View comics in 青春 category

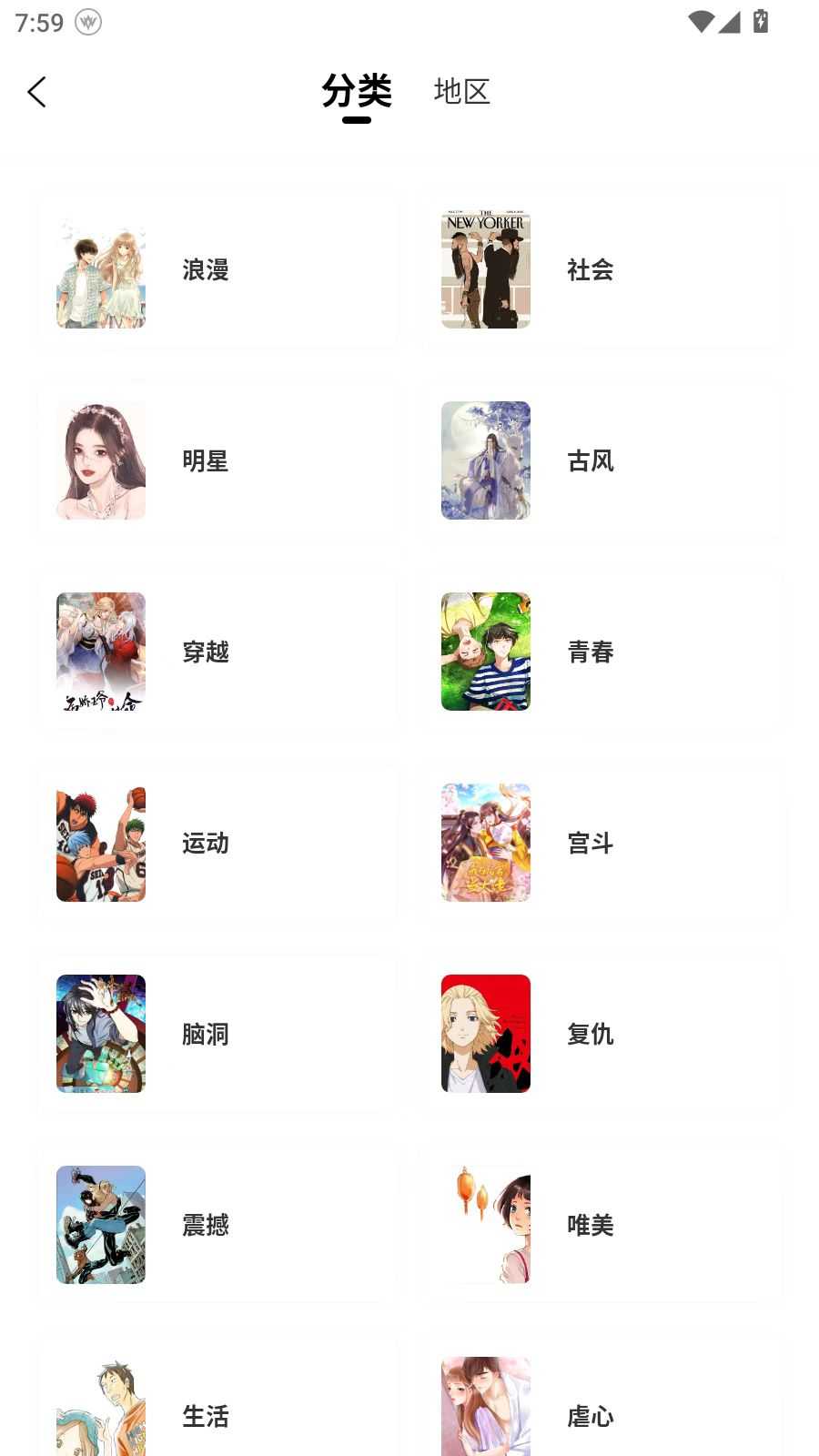602,652
